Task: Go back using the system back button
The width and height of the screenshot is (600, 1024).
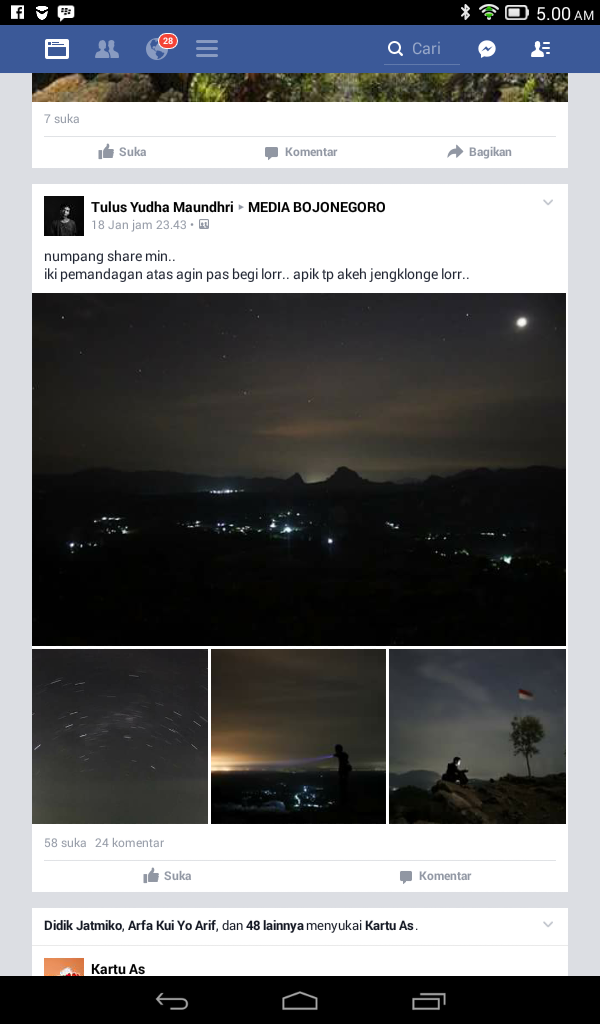Action: pos(172,1001)
